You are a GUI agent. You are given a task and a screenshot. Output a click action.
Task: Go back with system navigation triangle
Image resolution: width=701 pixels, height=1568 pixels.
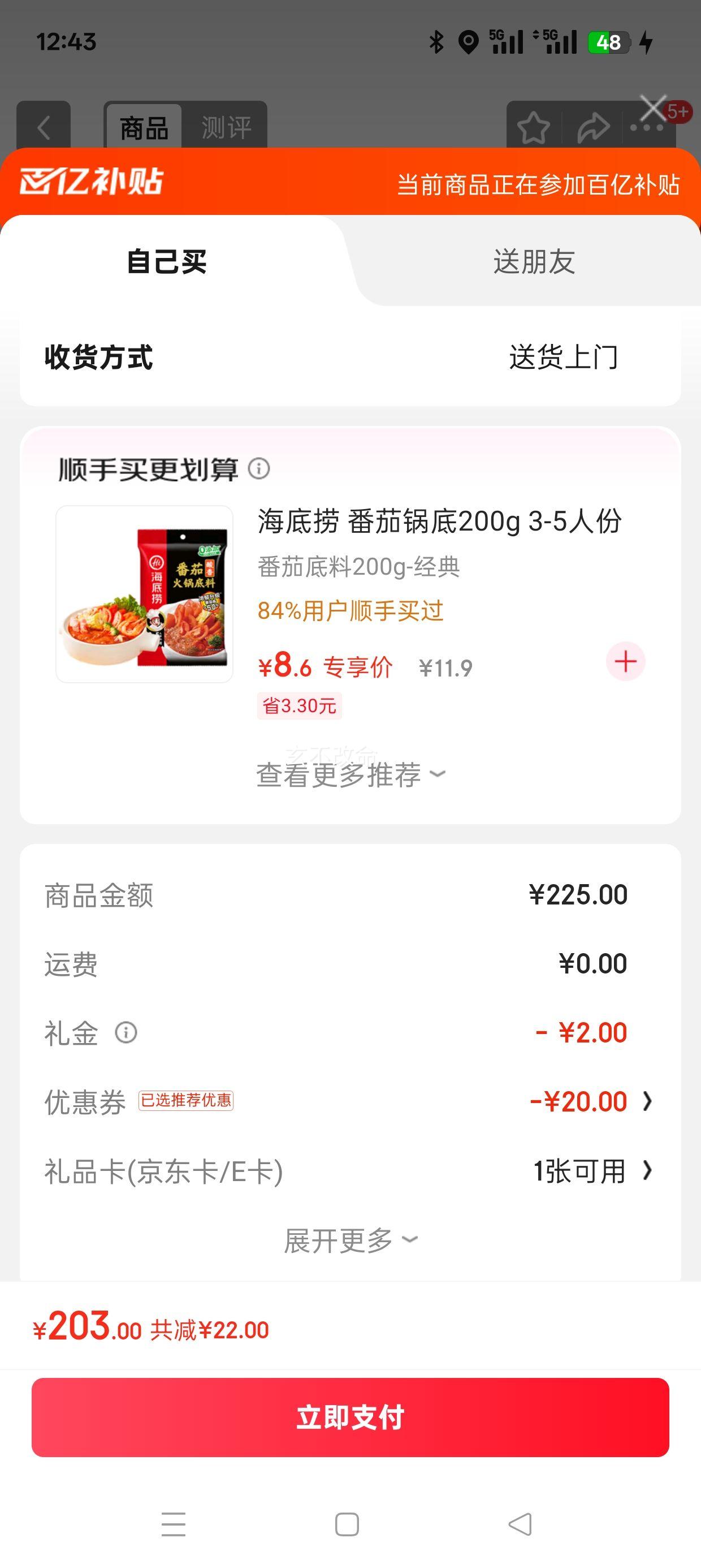pyautogui.click(x=520, y=1524)
